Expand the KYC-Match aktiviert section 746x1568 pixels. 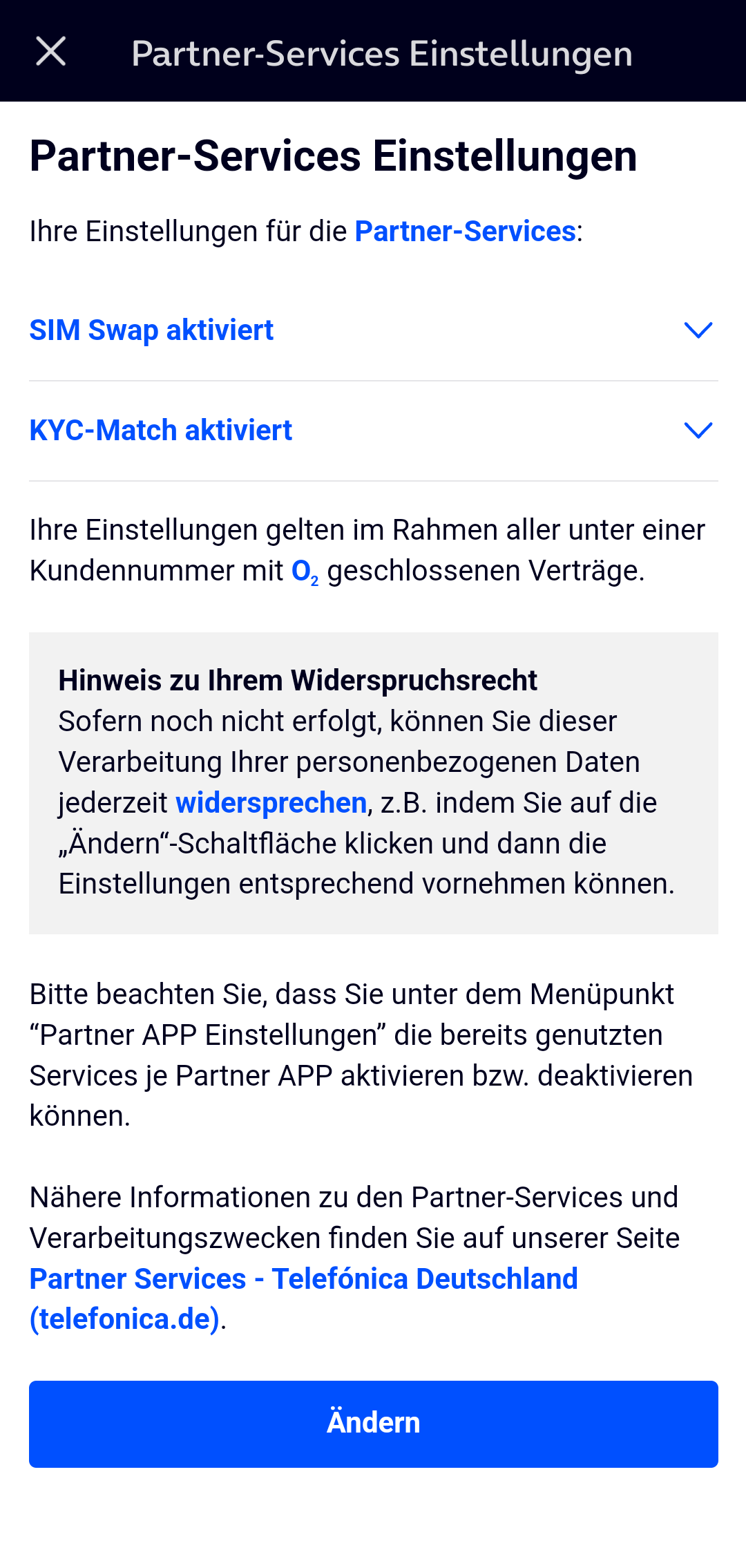click(373, 431)
